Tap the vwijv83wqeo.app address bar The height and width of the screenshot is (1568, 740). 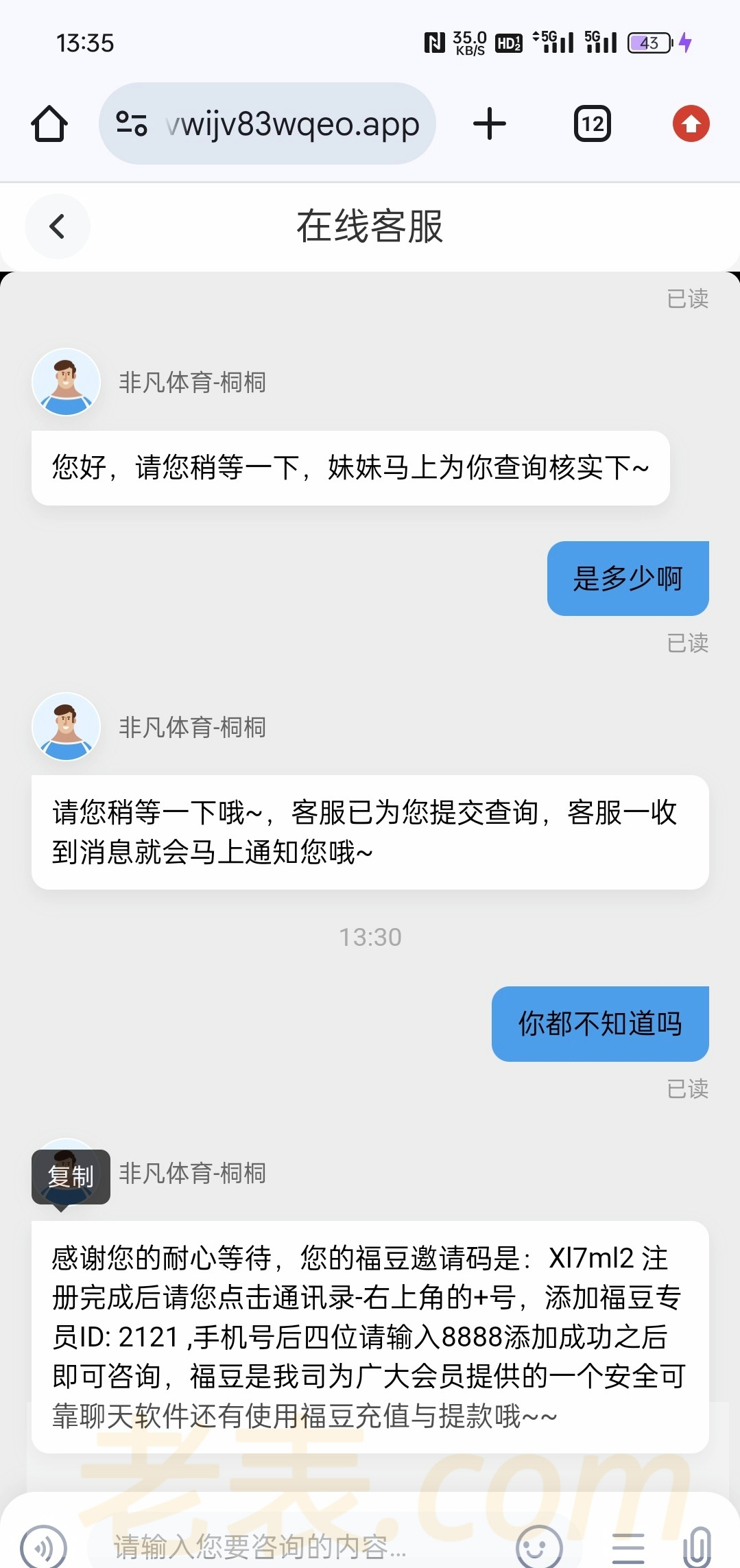[267, 124]
